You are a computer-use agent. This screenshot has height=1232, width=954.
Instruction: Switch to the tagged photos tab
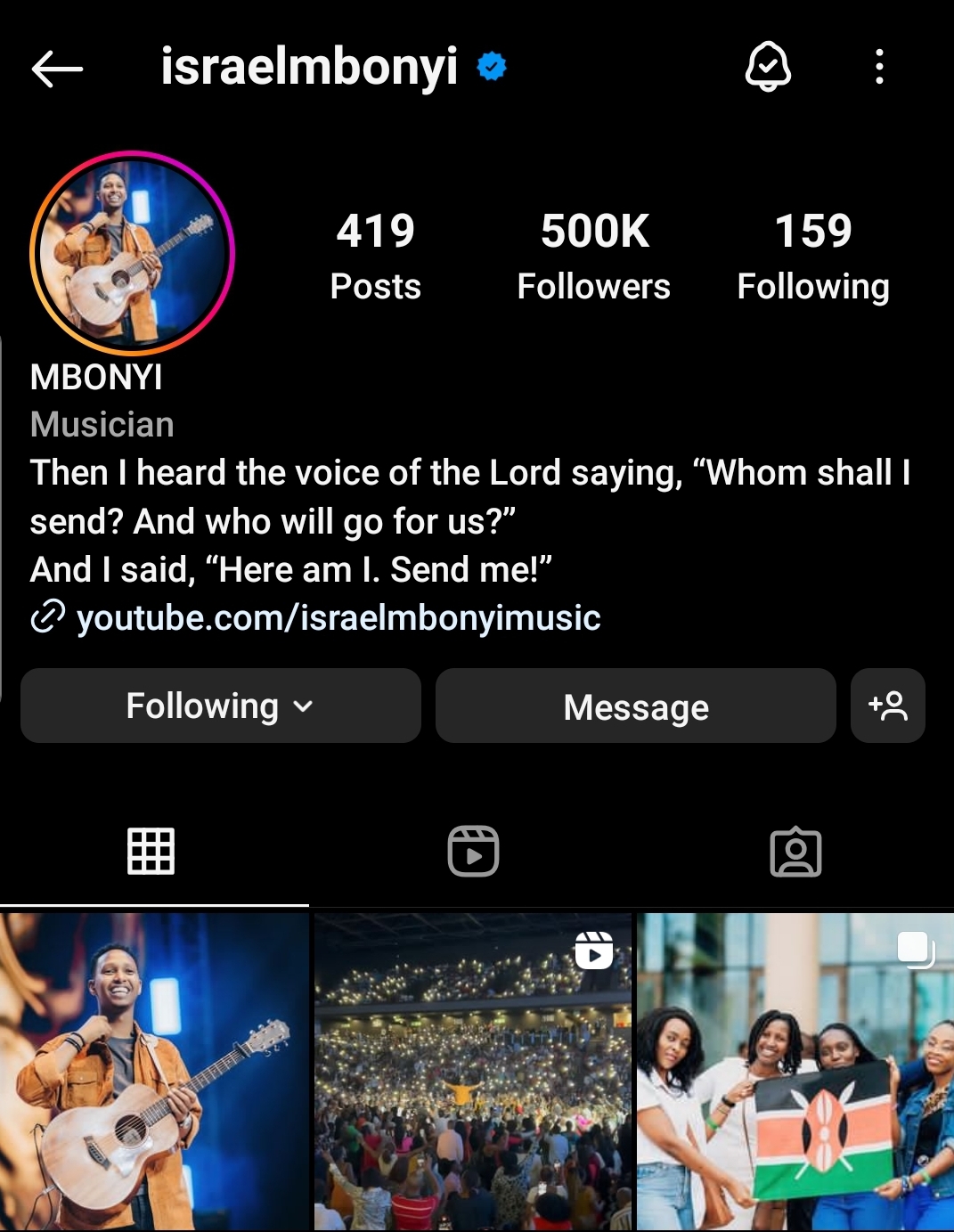point(795,853)
